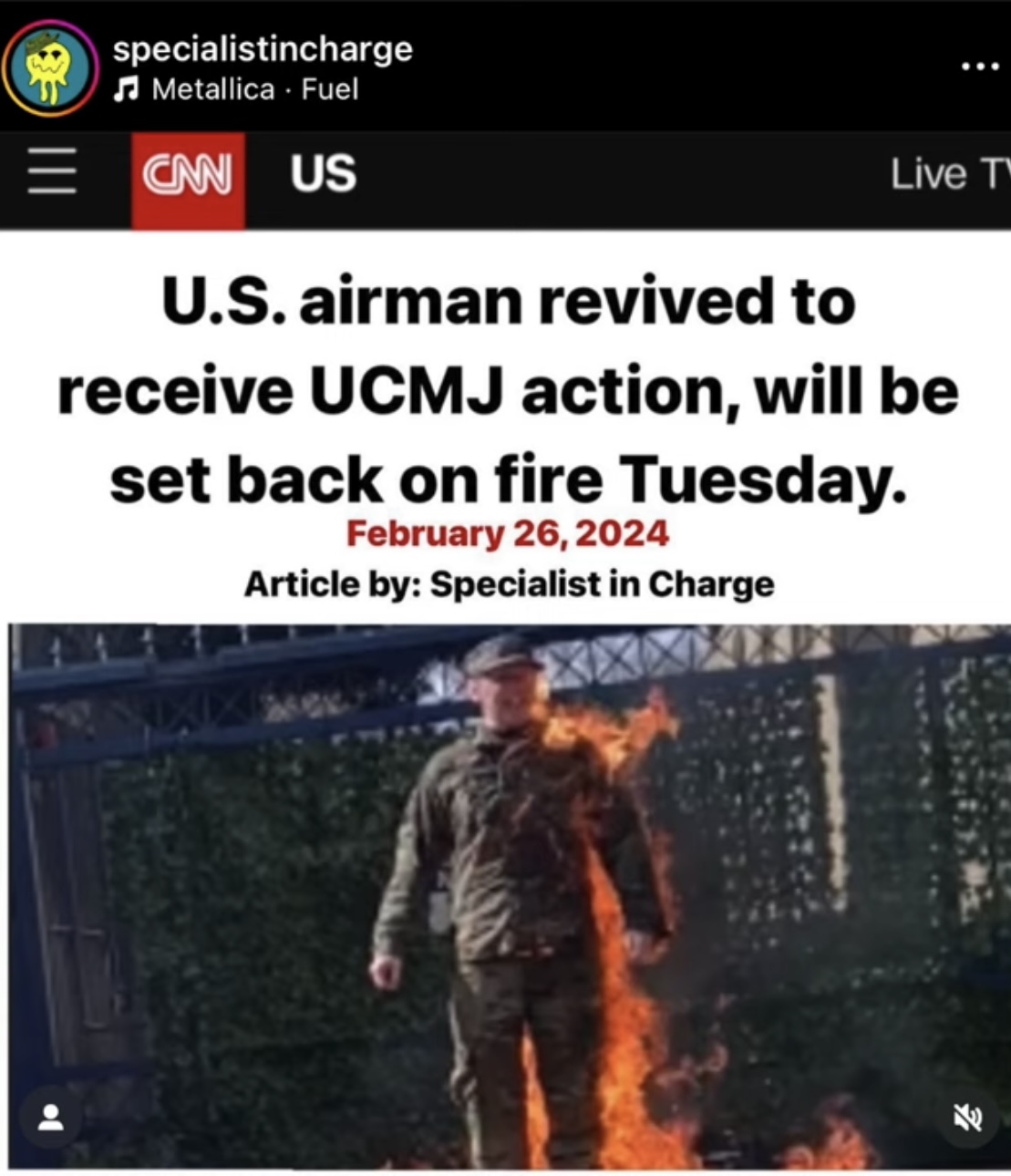Open the specialistincharge profile picture

(x=50, y=68)
